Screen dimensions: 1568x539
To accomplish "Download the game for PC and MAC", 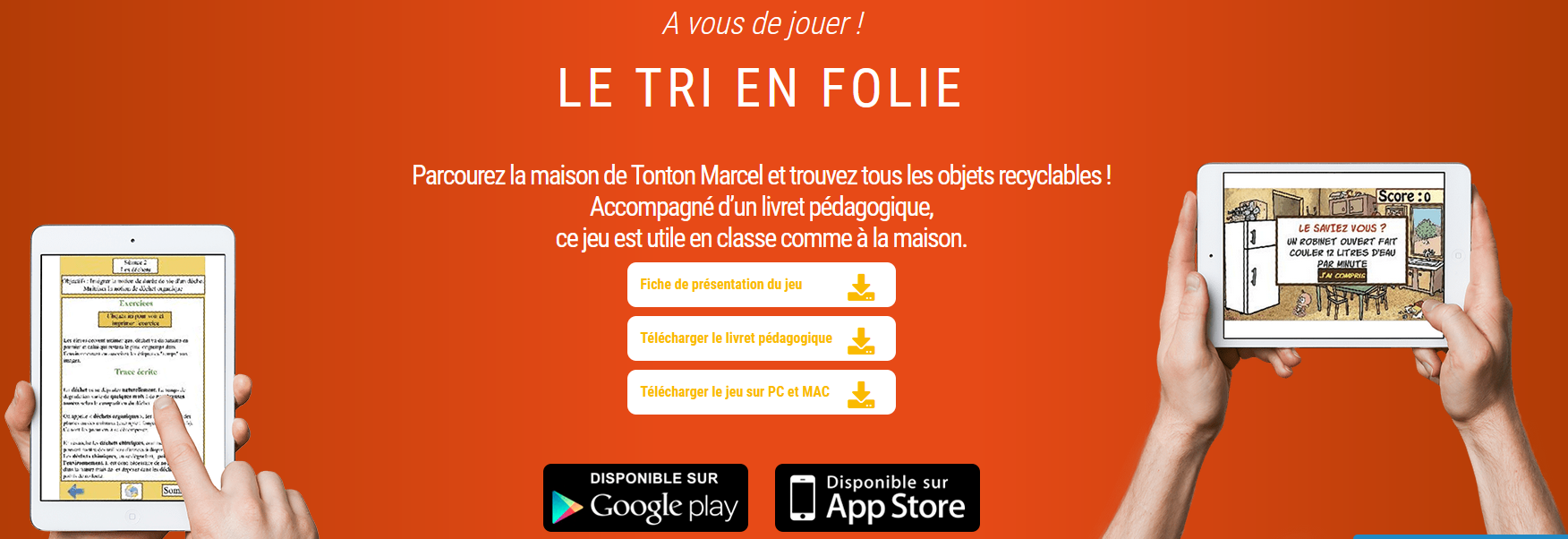I will coord(761,392).
